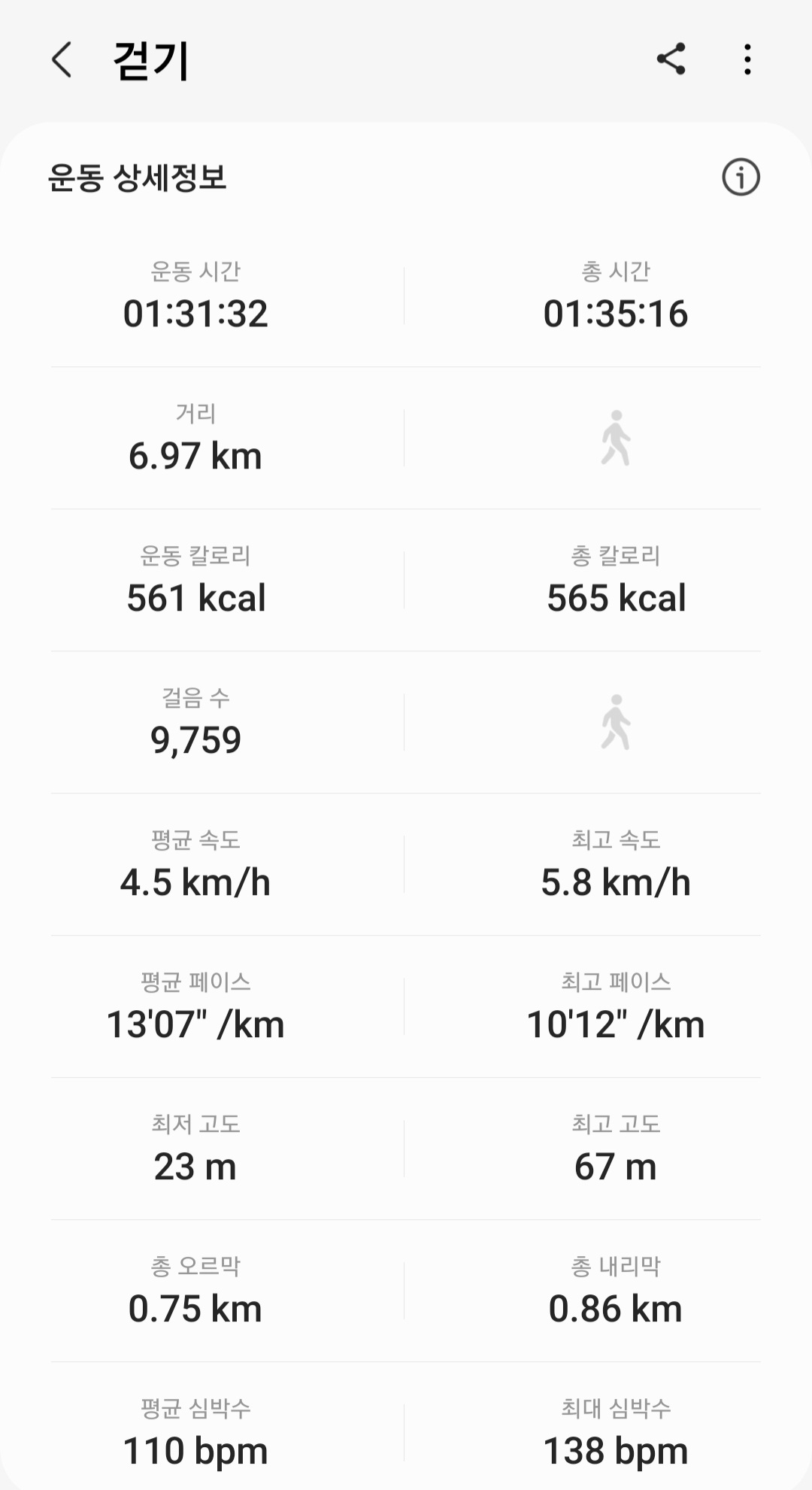812x1490 pixels.
Task: Go back from the 걷기 screen
Action: point(62,60)
